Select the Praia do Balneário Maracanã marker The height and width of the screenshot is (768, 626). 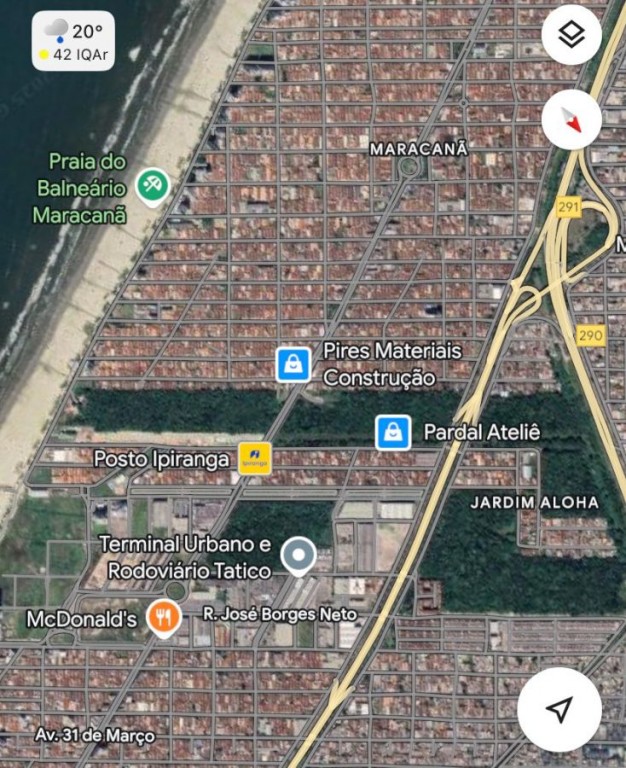pyautogui.click(x=153, y=185)
